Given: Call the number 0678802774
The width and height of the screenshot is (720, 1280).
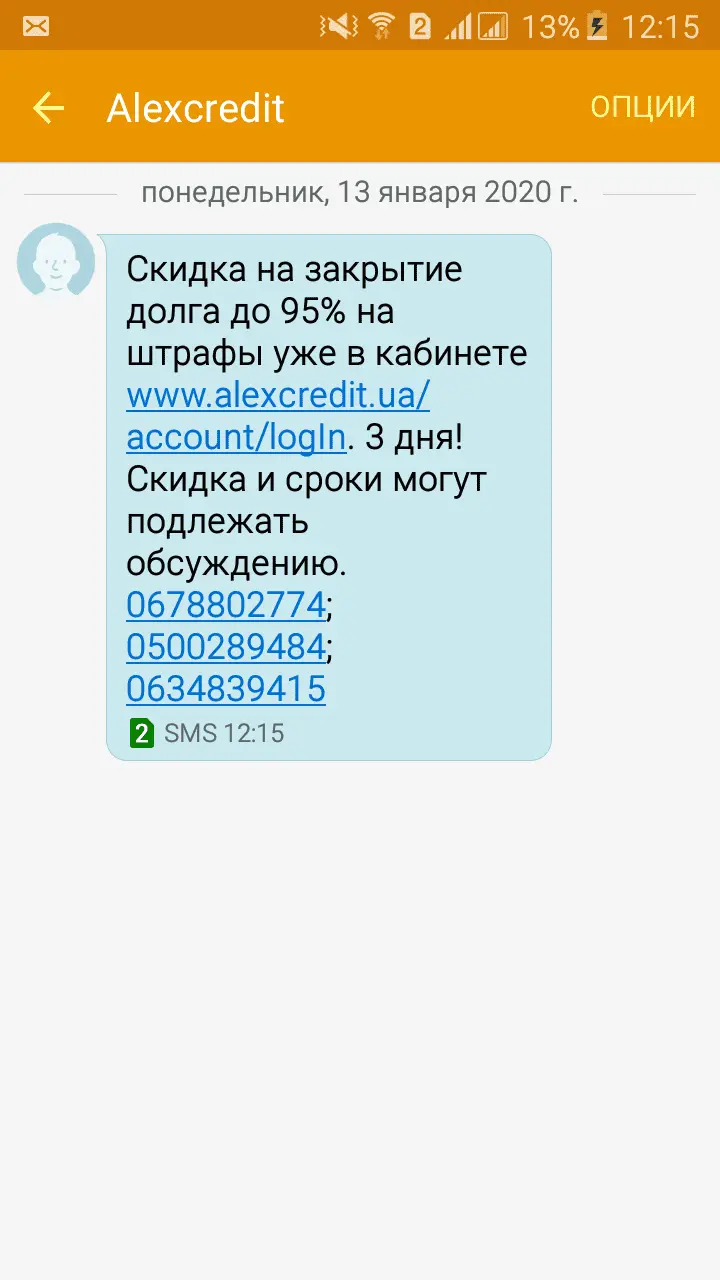Looking at the screenshot, I should (226, 605).
